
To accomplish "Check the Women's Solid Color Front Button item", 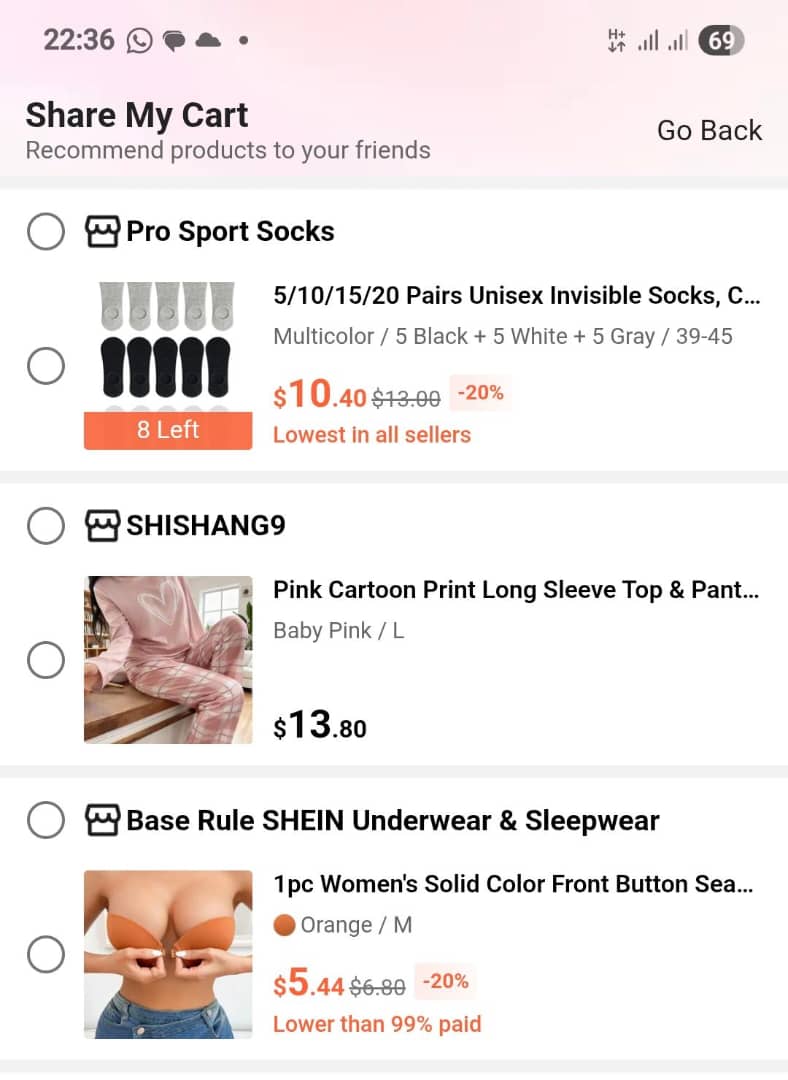I will coord(46,954).
